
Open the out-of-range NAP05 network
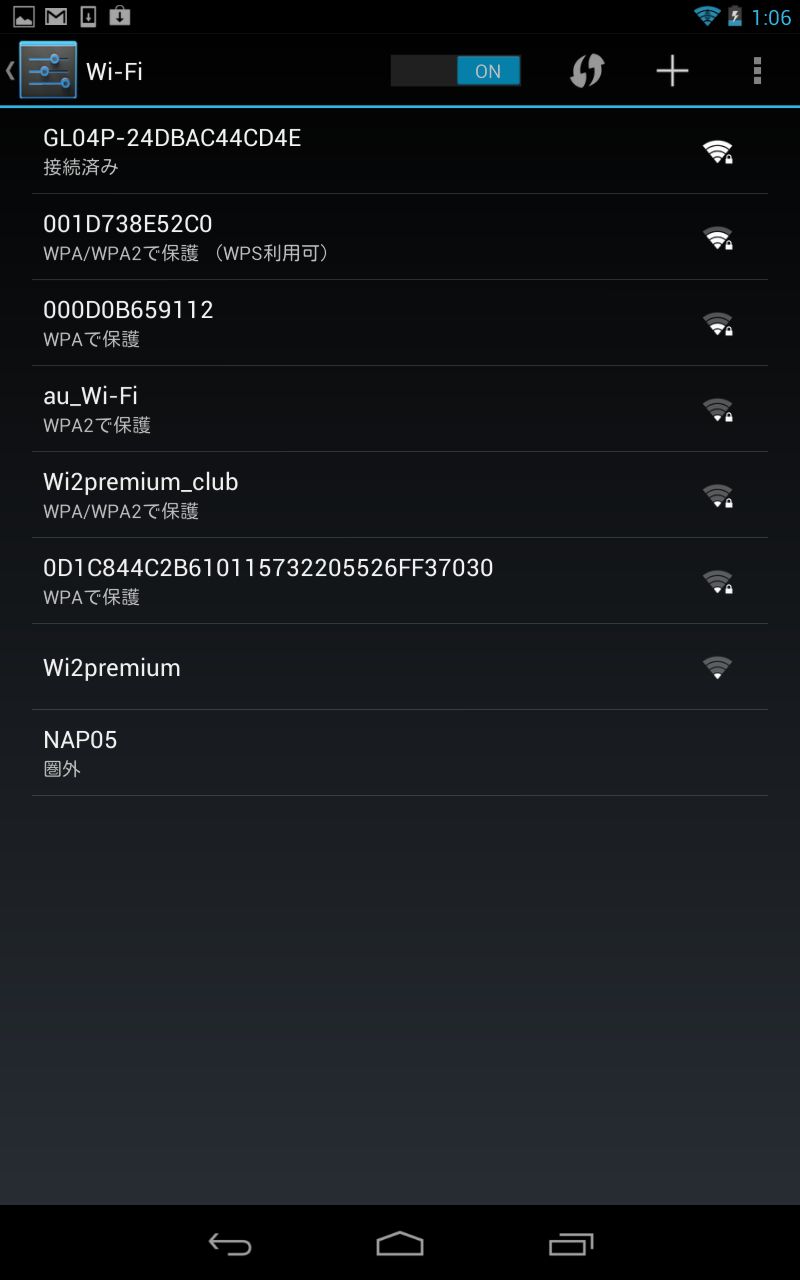400,753
